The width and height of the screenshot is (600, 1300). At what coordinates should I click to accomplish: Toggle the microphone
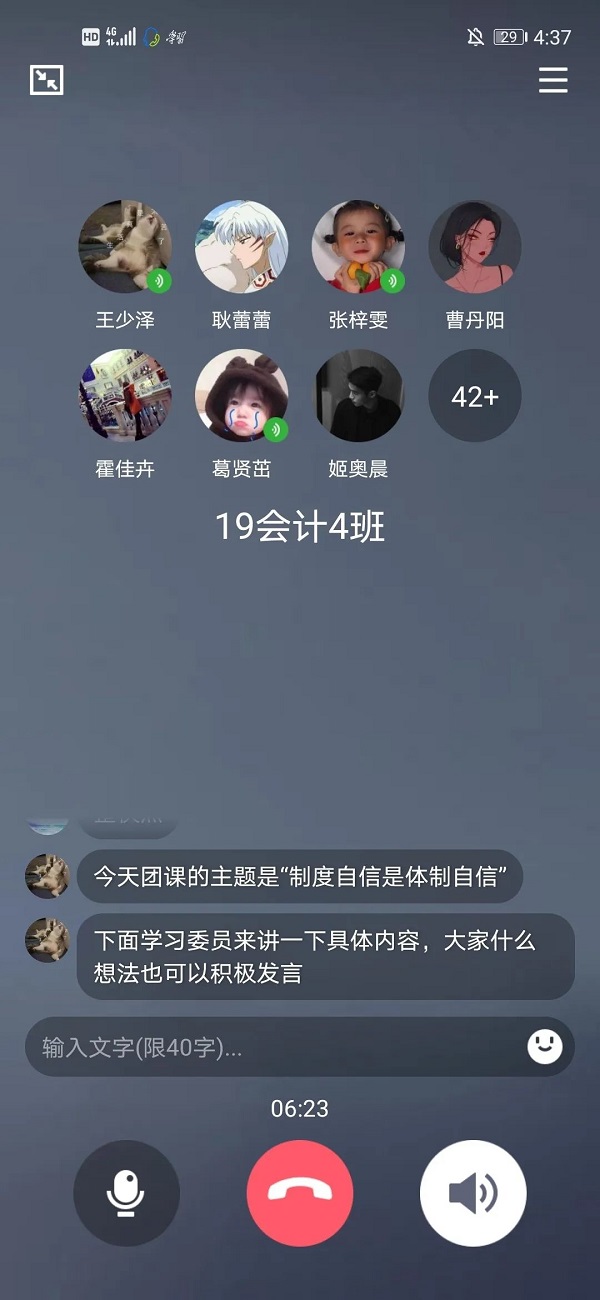[x=126, y=1193]
